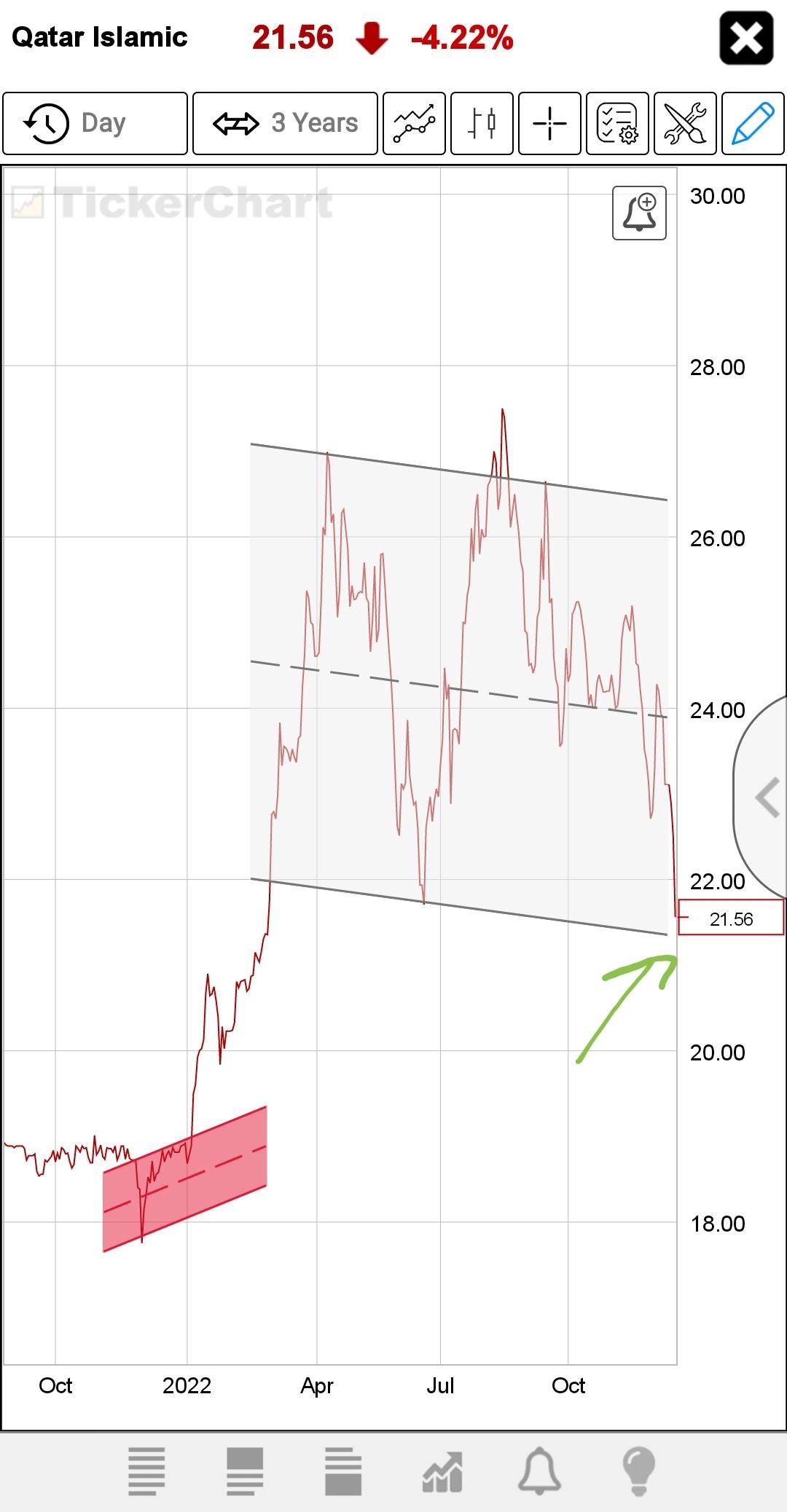The height and width of the screenshot is (1512, 787).
Task: Open the lightbulb ideas tab
Action: 638,1471
